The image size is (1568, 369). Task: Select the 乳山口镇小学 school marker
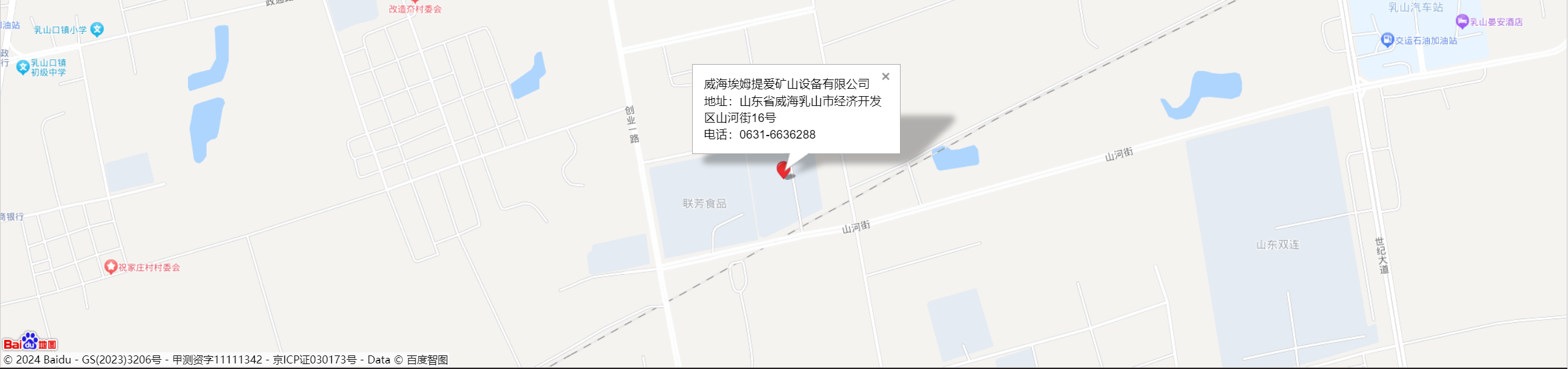97,29
